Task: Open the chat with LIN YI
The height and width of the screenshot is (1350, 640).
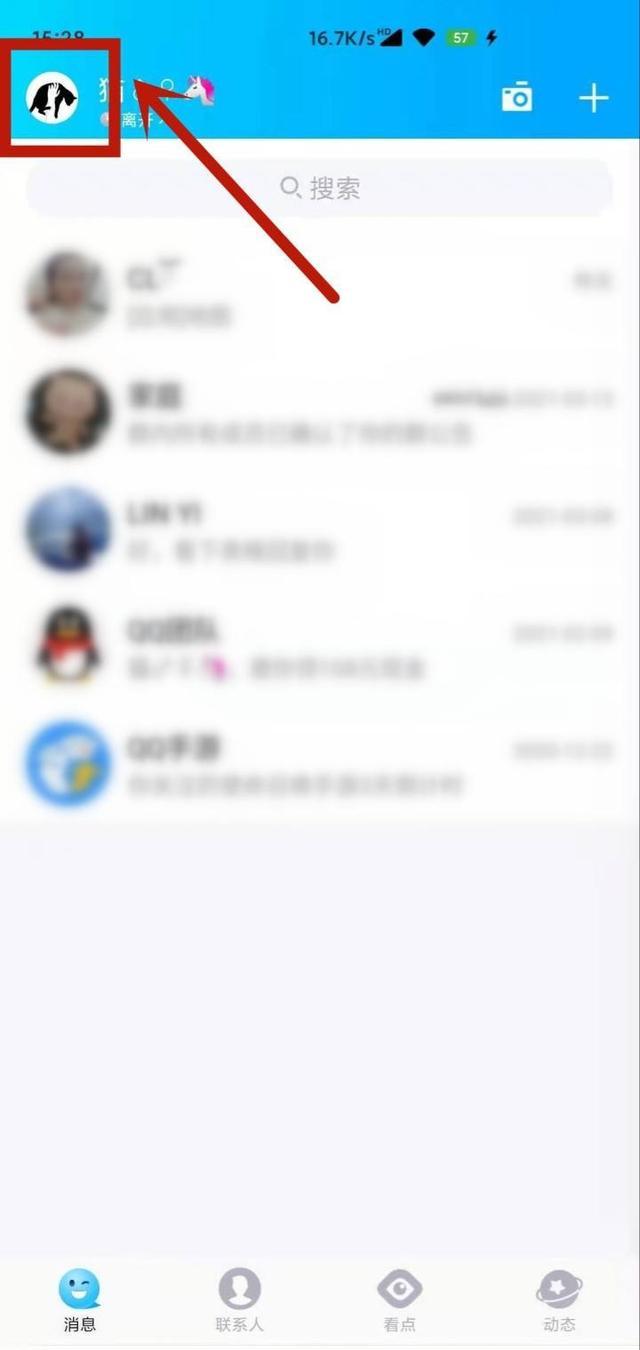Action: (x=320, y=530)
